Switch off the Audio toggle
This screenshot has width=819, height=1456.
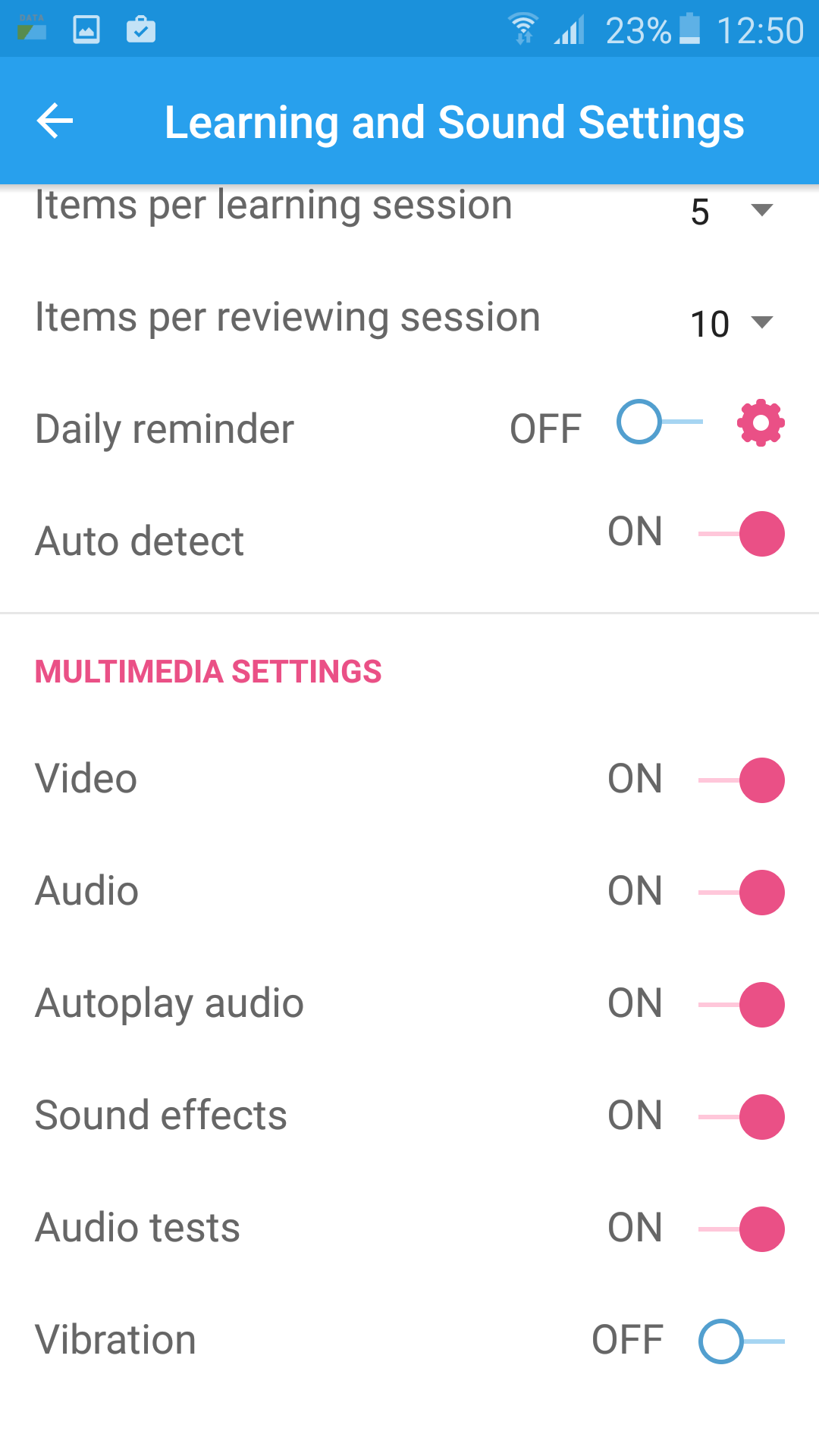pyautogui.click(x=741, y=893)
